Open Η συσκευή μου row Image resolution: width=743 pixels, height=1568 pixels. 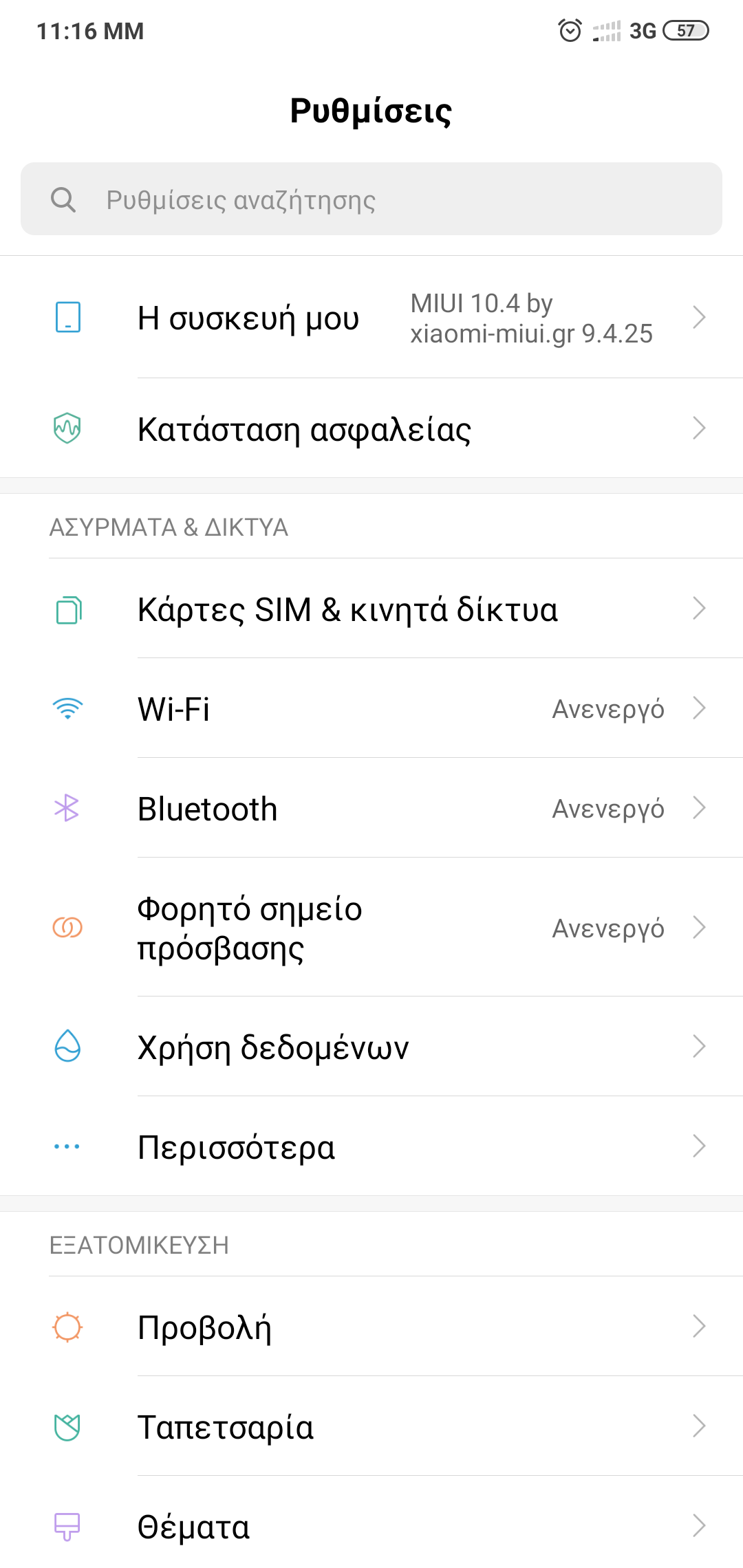(371, 318)
